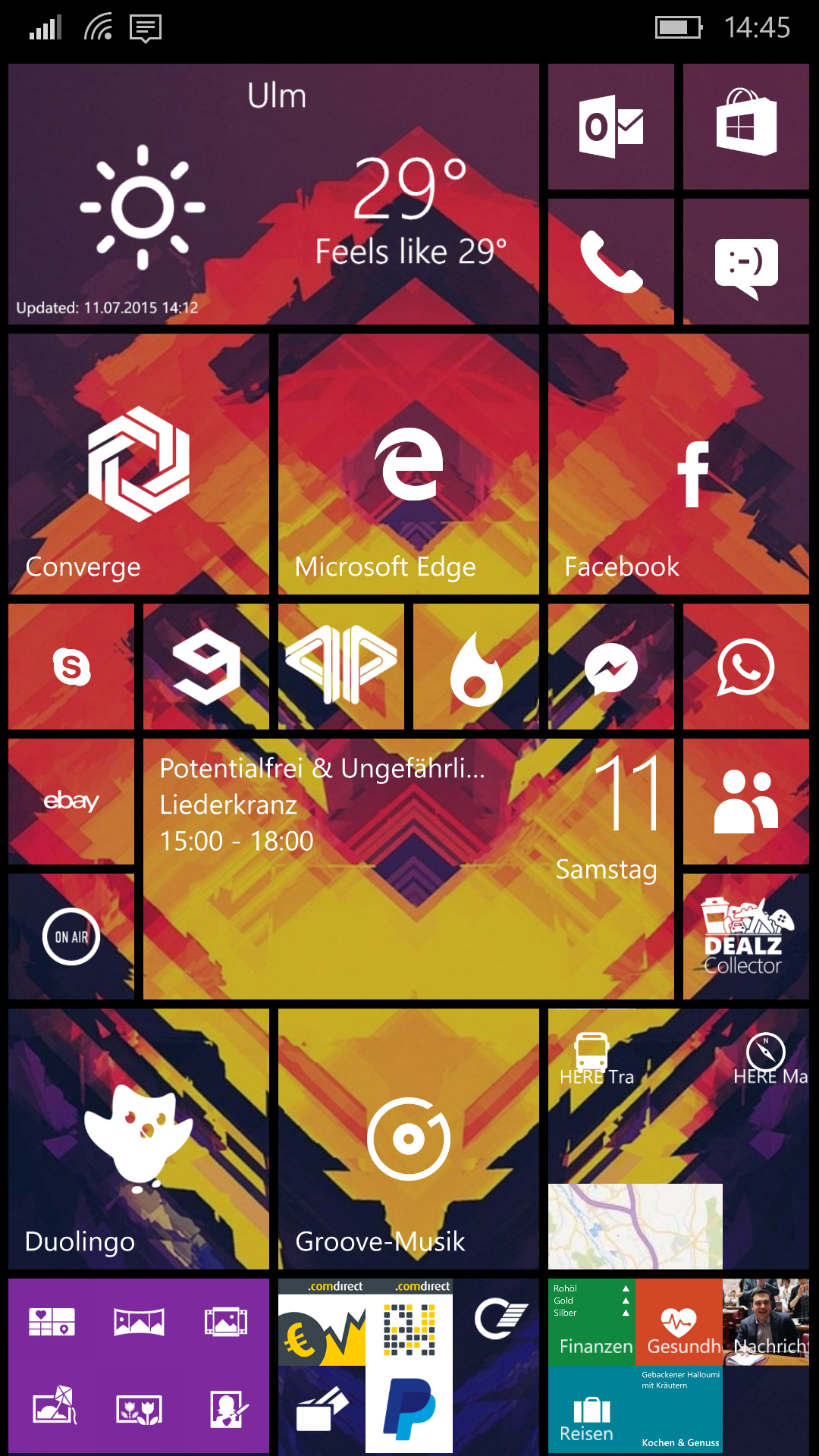Open the ON AIR tile

click(71, 937)
